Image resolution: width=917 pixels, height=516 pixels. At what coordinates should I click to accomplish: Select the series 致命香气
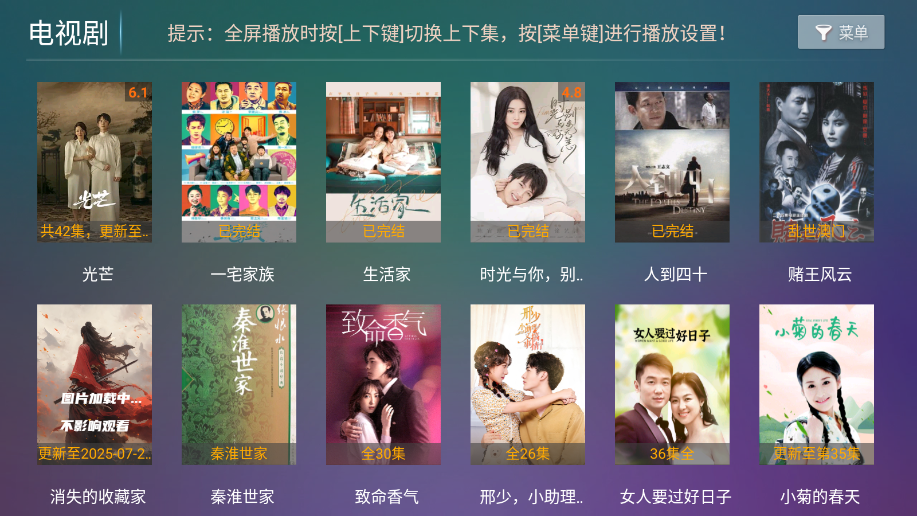383,385
